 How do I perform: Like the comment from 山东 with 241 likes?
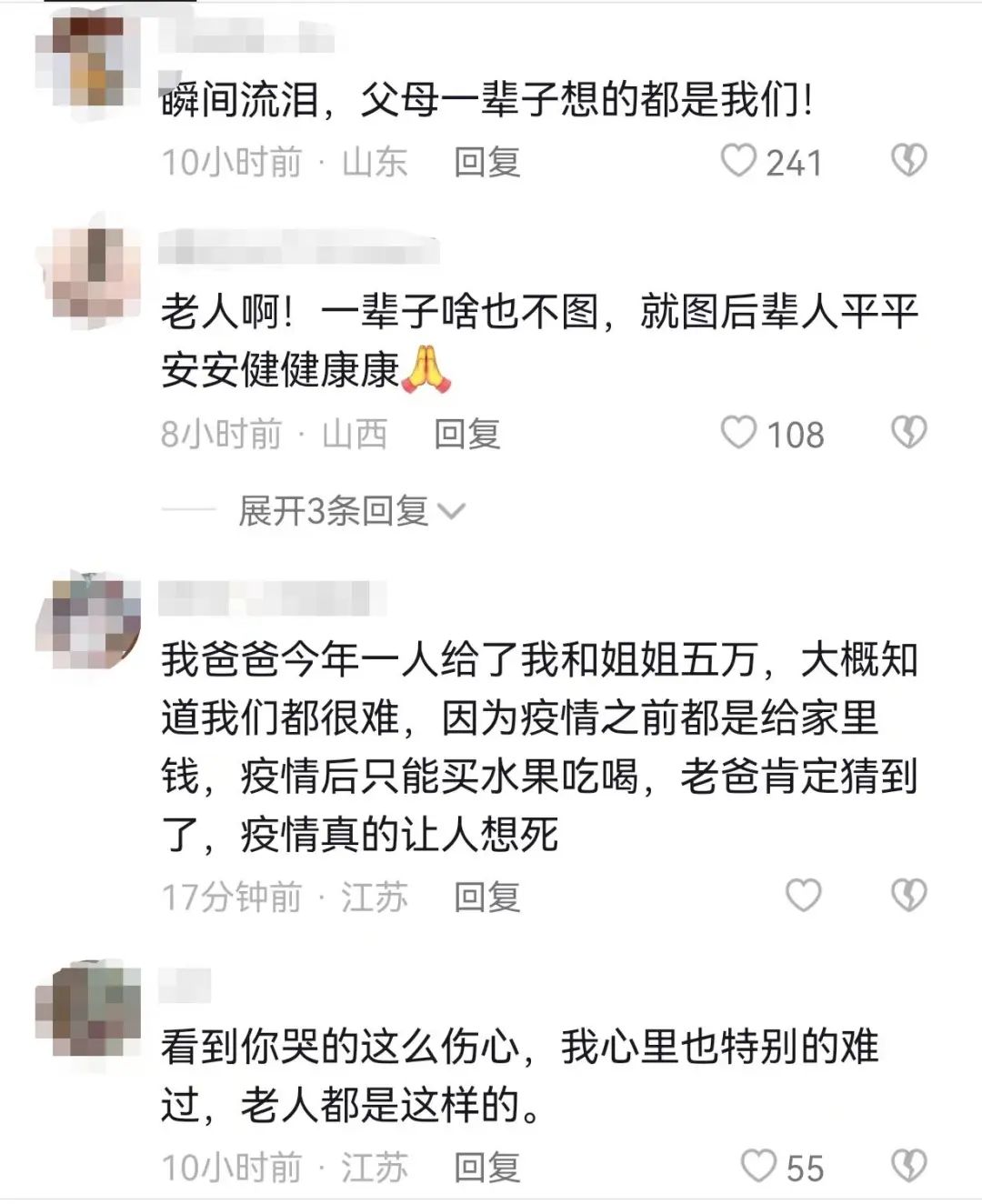738,161
